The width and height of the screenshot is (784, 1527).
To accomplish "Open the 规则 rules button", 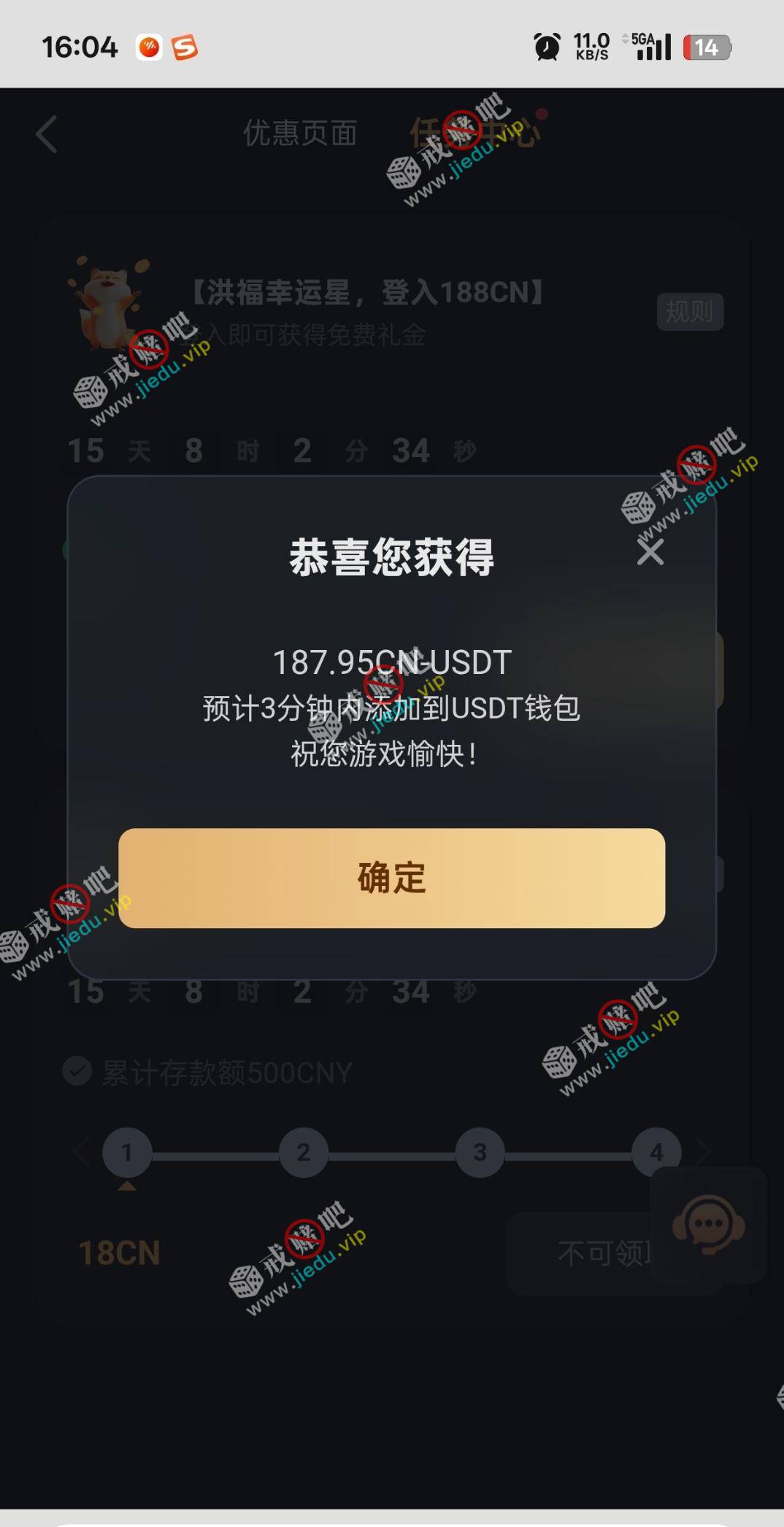I will coord(690,312).
